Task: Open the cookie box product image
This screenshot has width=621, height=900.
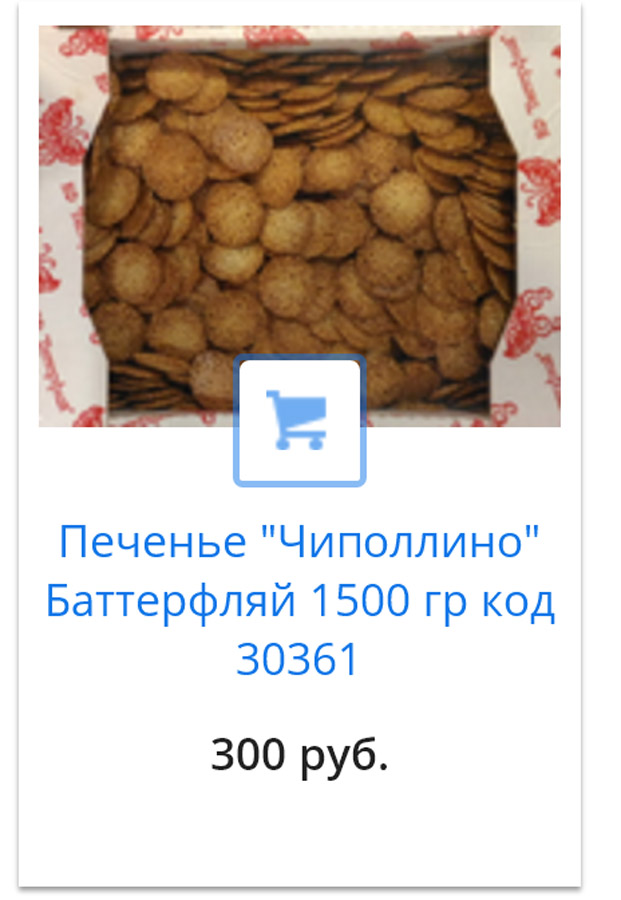Action: click(x=299, y=200)
